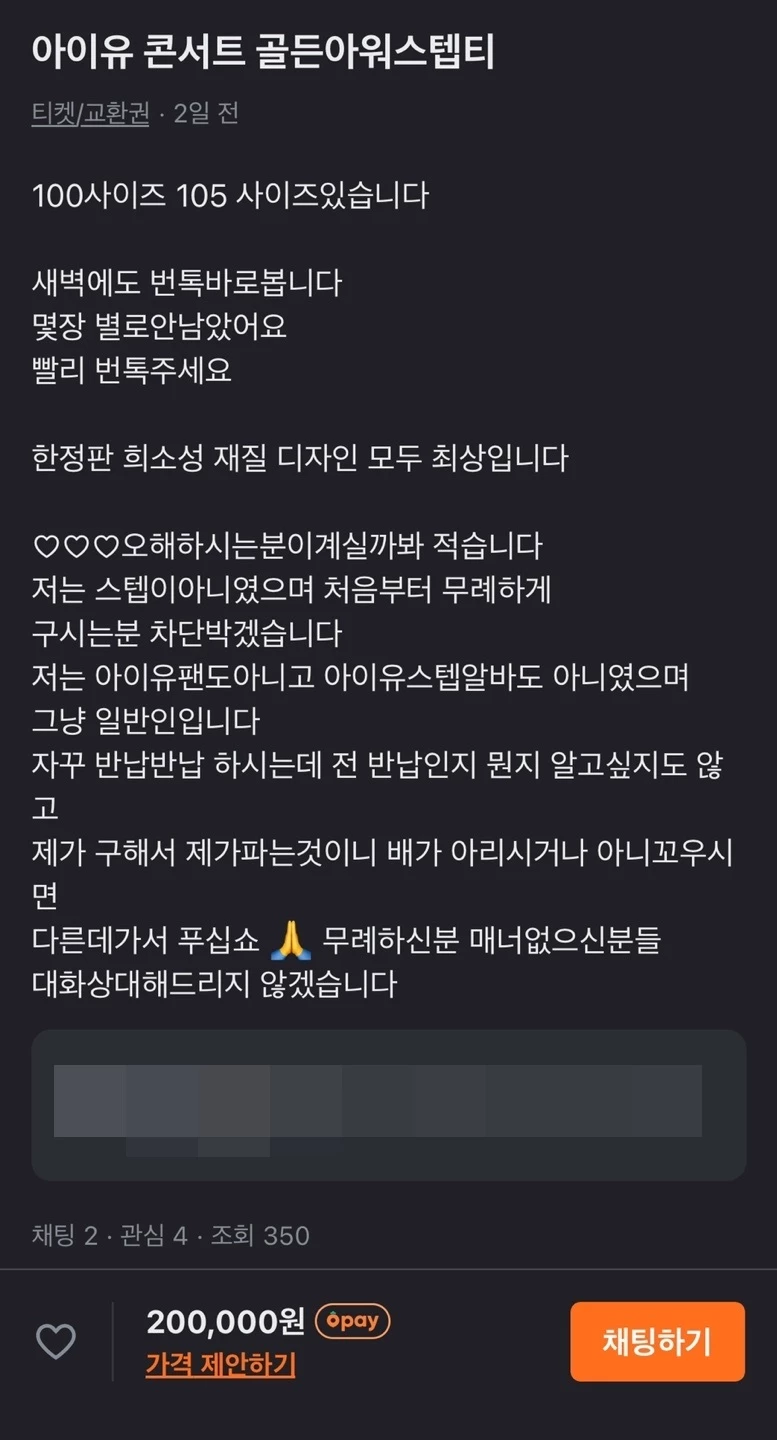777x1440 pixels.
Task: Add this listing to favorites with the heart
Action: click(56, 1341)
